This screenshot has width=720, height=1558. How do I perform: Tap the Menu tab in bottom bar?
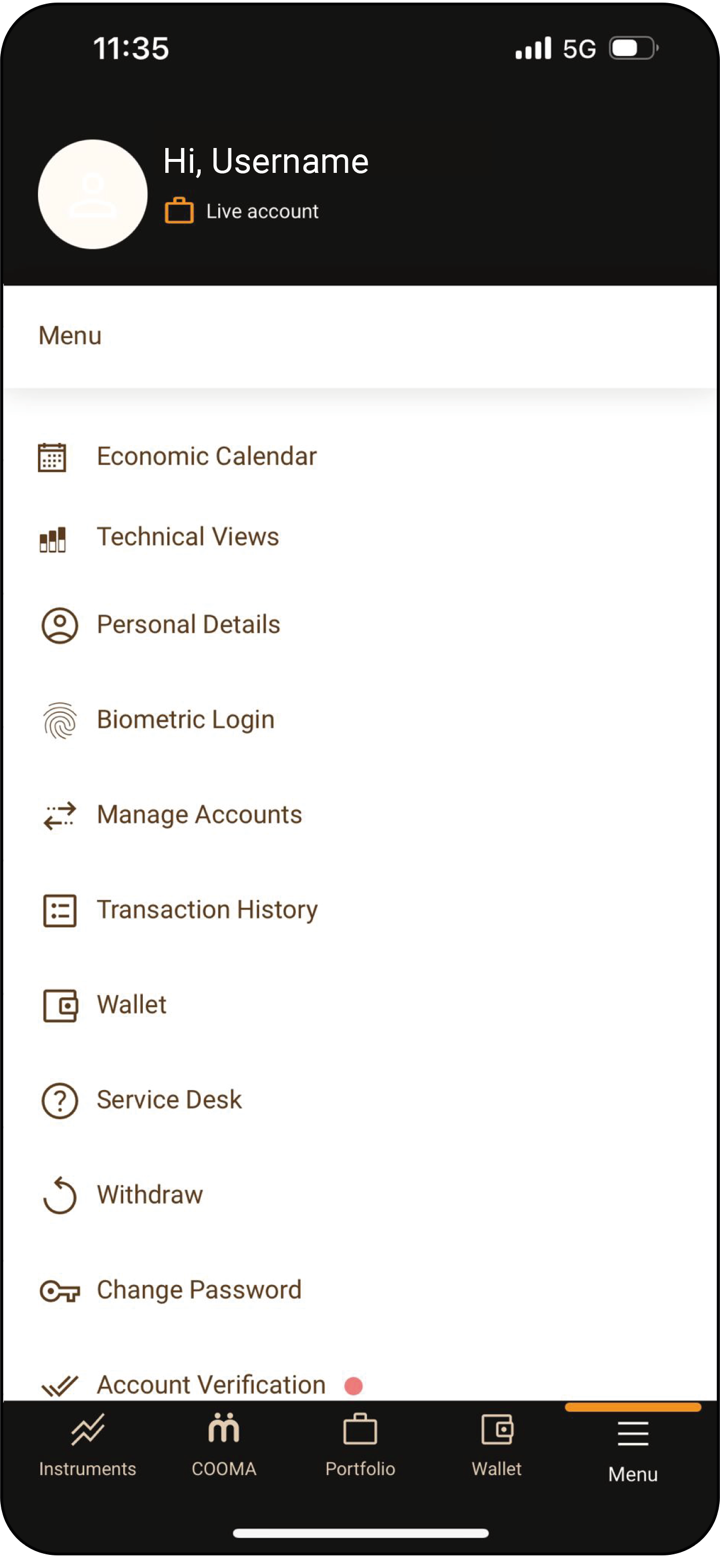click(633, 1450)
